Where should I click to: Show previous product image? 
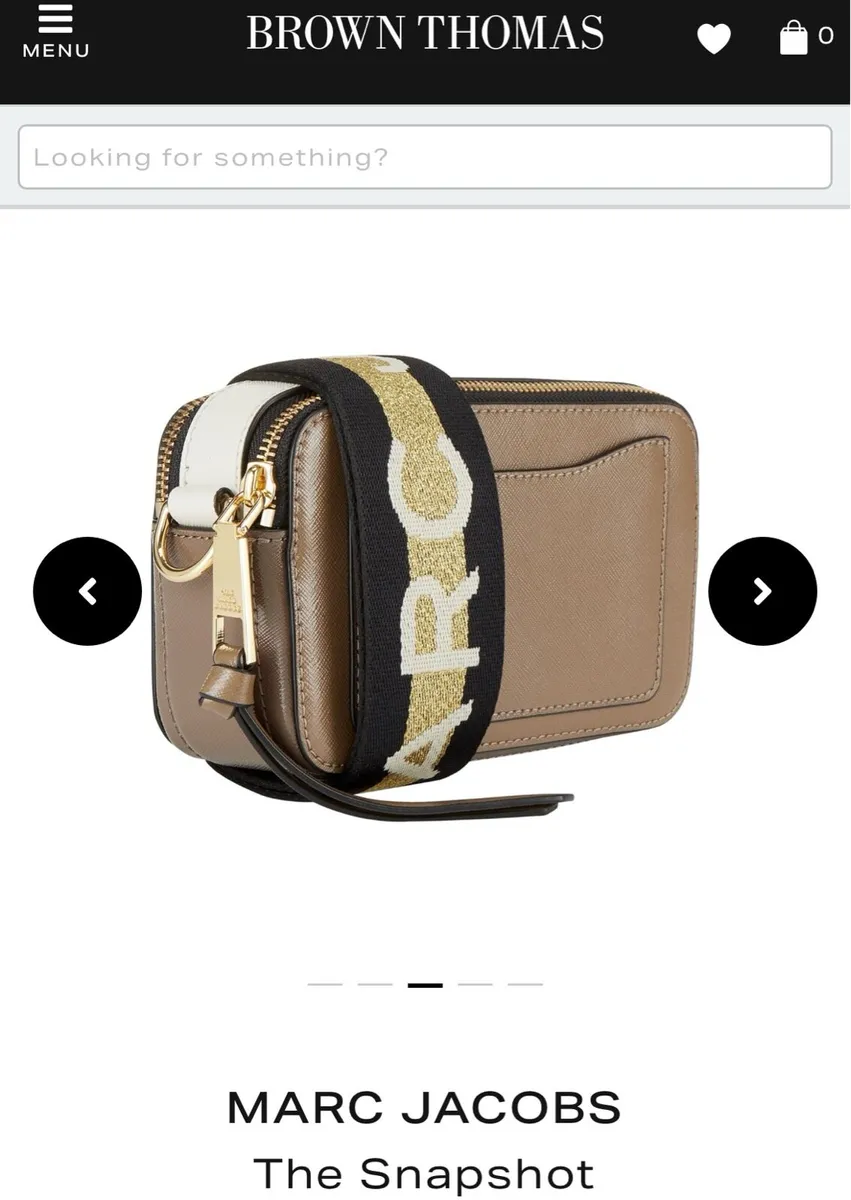click(88, 591)
